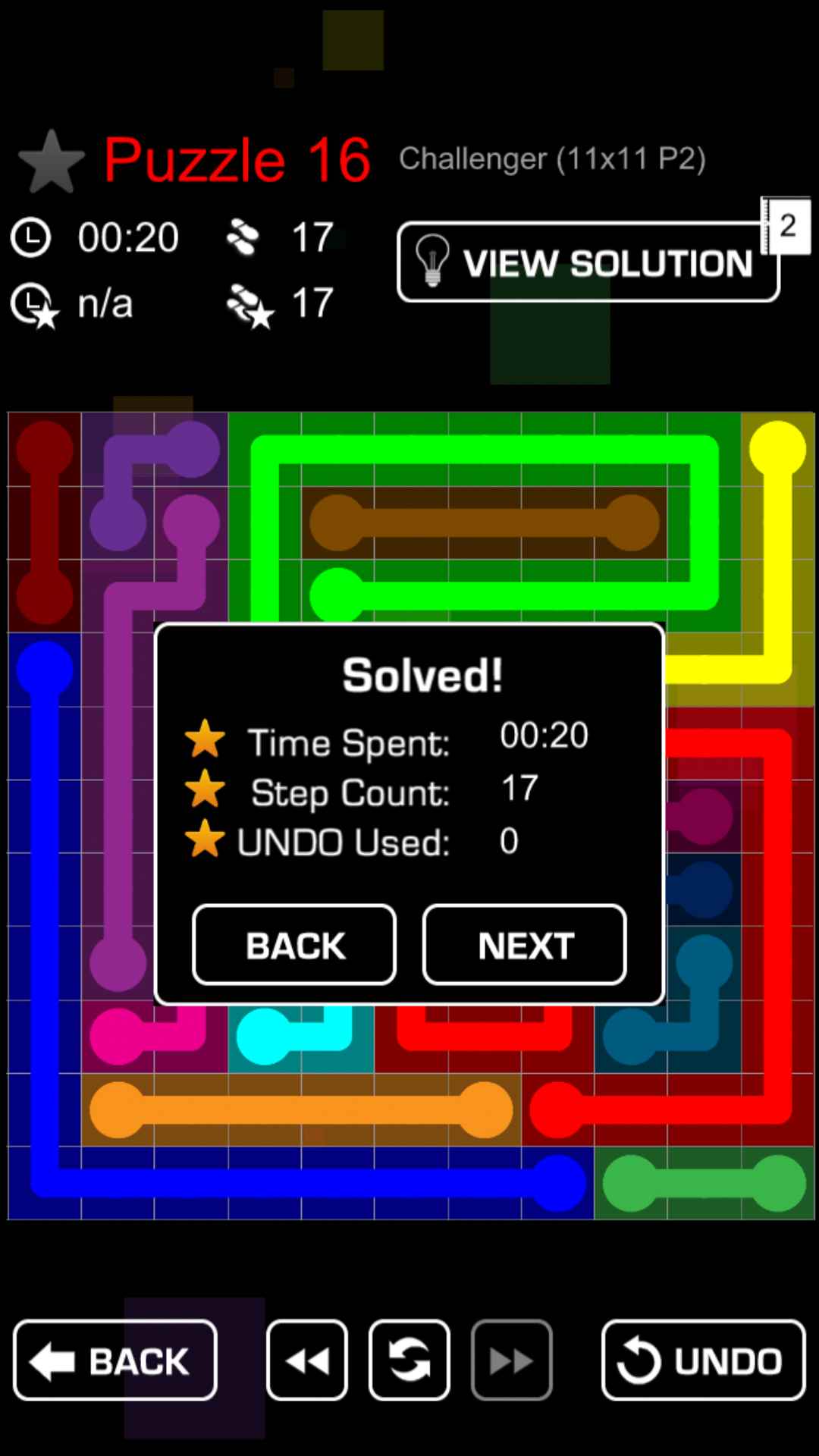
Task: Go back using the bottom BACK button
Action: point(115,1360)
